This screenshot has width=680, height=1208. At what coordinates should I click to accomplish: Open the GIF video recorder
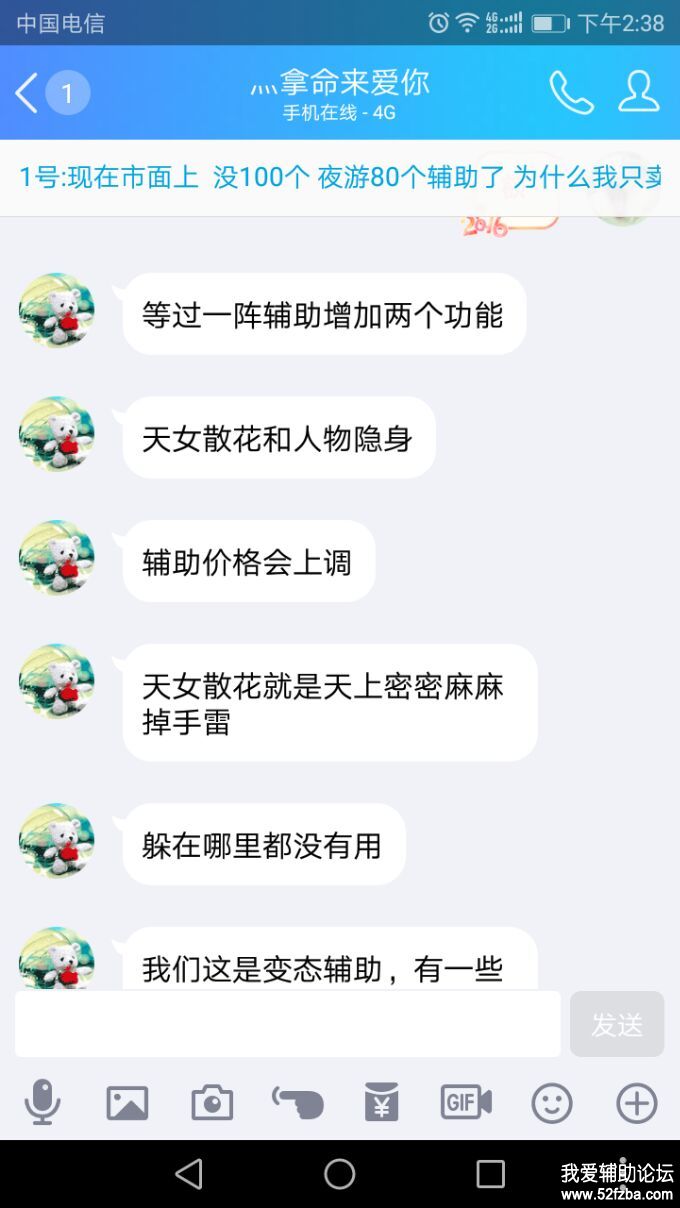pyautogui.click(x=466, y=1103)
